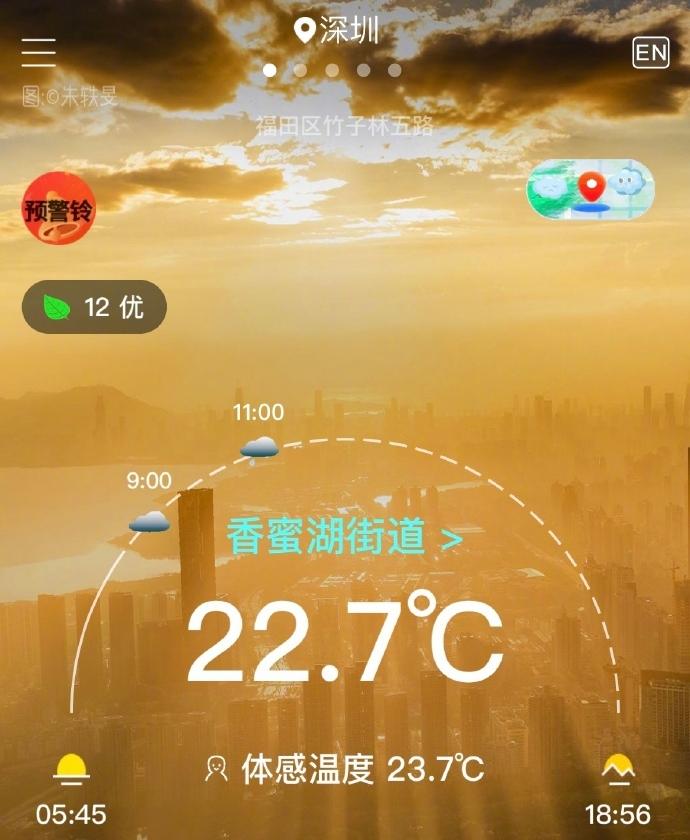Switch language with the EN button

click(650, 53)
